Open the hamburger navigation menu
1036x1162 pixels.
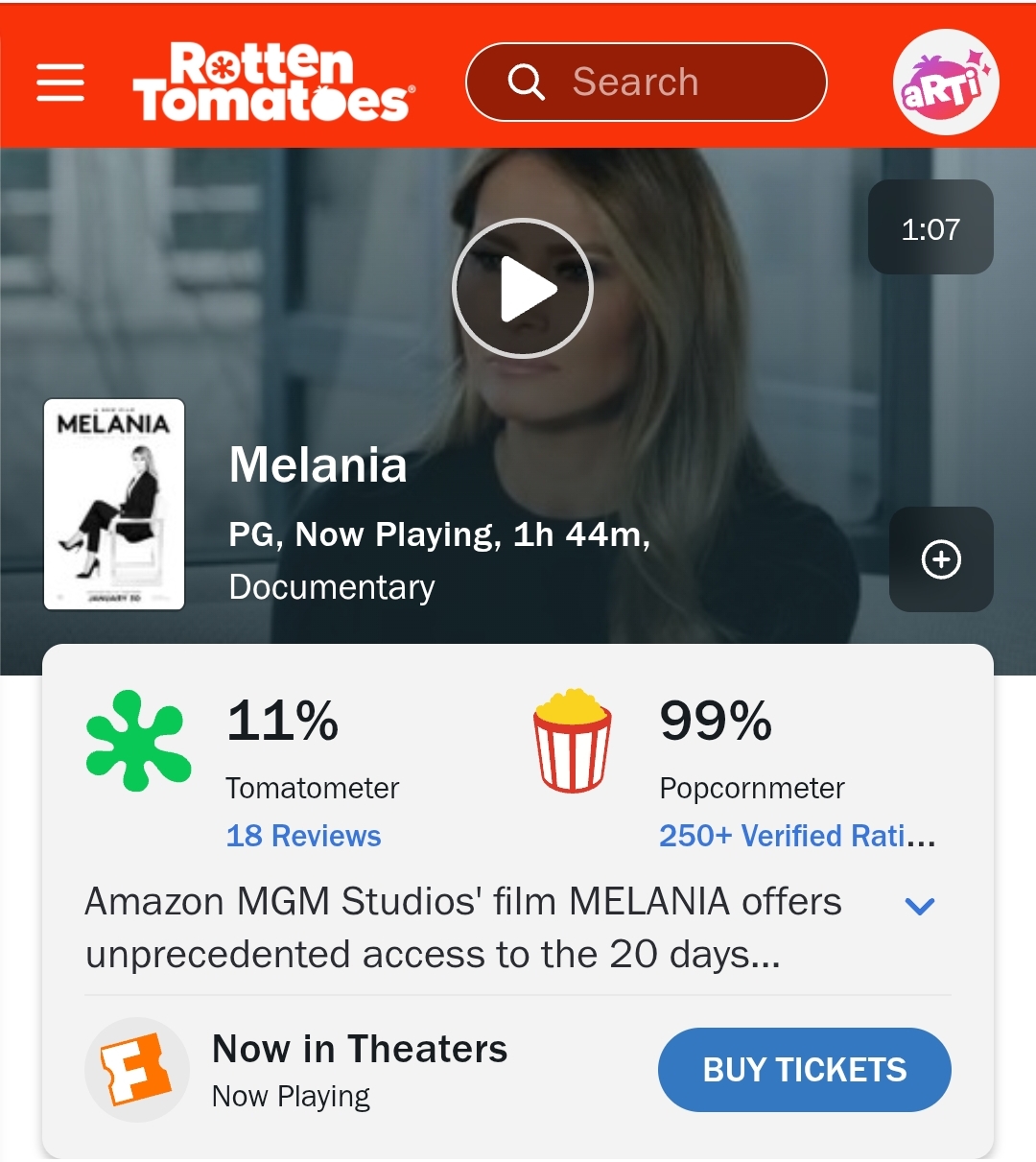[x=60, y=83]
